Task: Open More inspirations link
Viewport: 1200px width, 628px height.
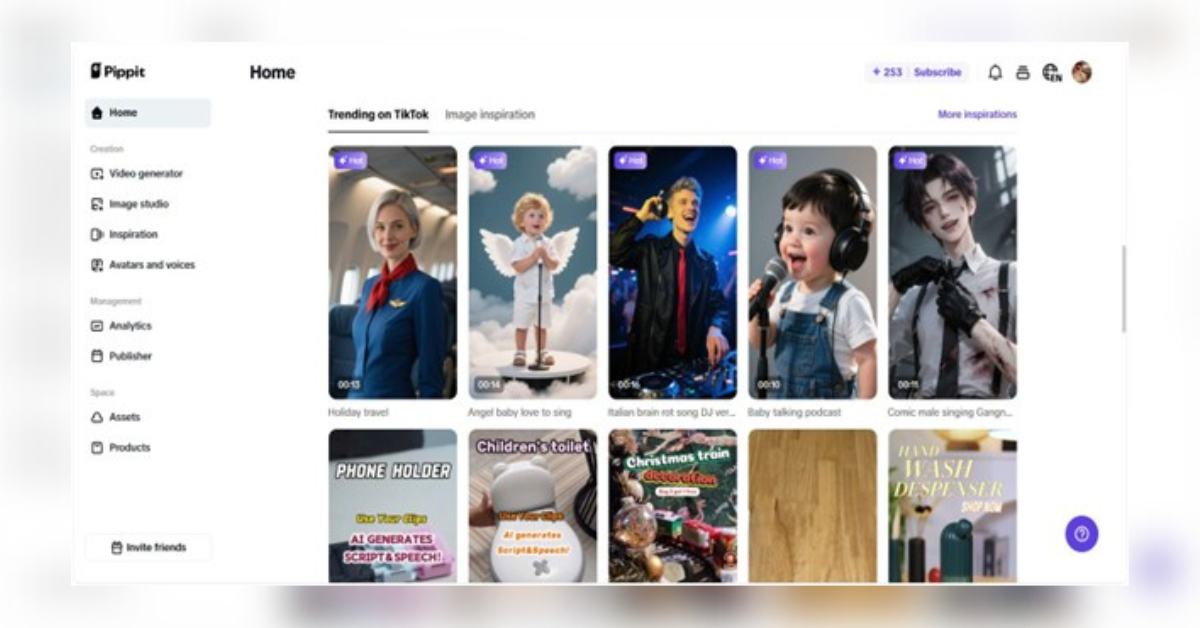Action: pyautogui.click(x=976, y=115)
